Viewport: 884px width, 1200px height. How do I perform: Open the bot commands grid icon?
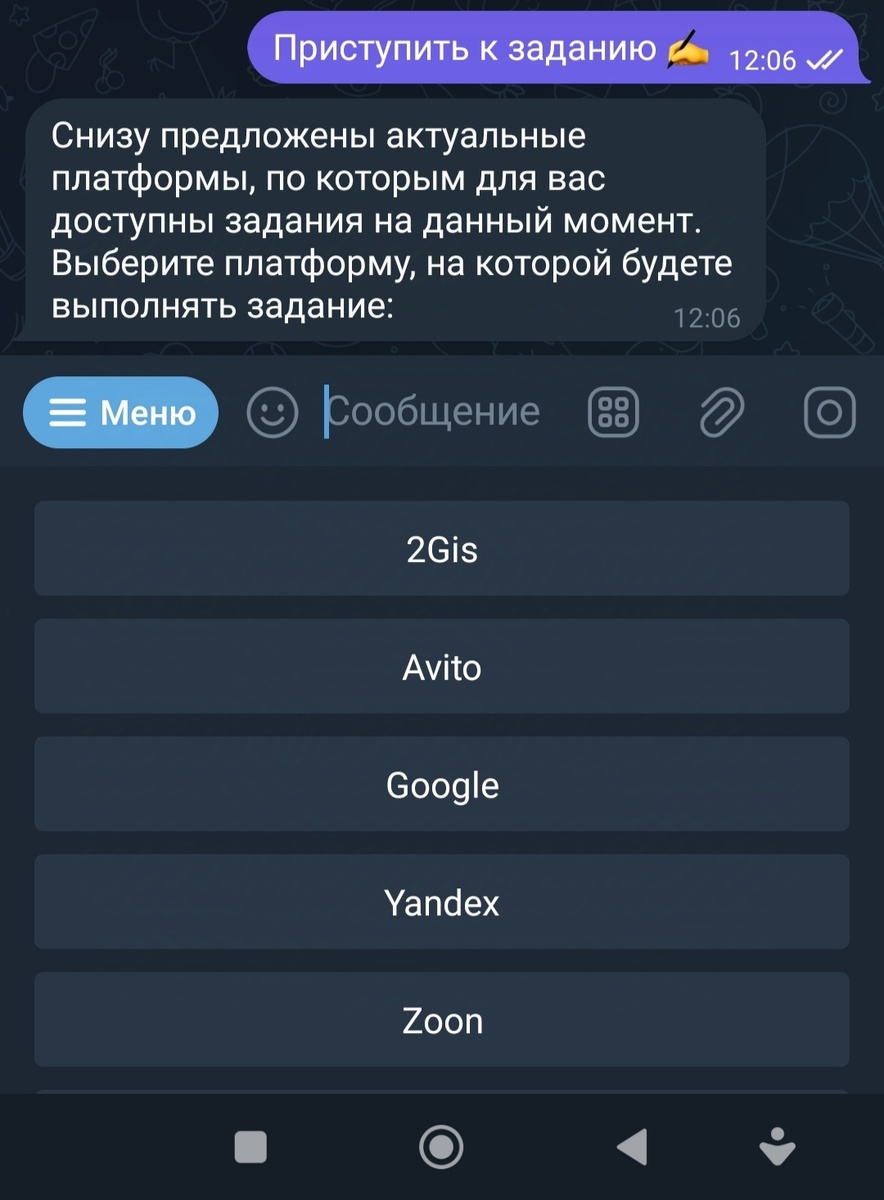coord(613,411)
